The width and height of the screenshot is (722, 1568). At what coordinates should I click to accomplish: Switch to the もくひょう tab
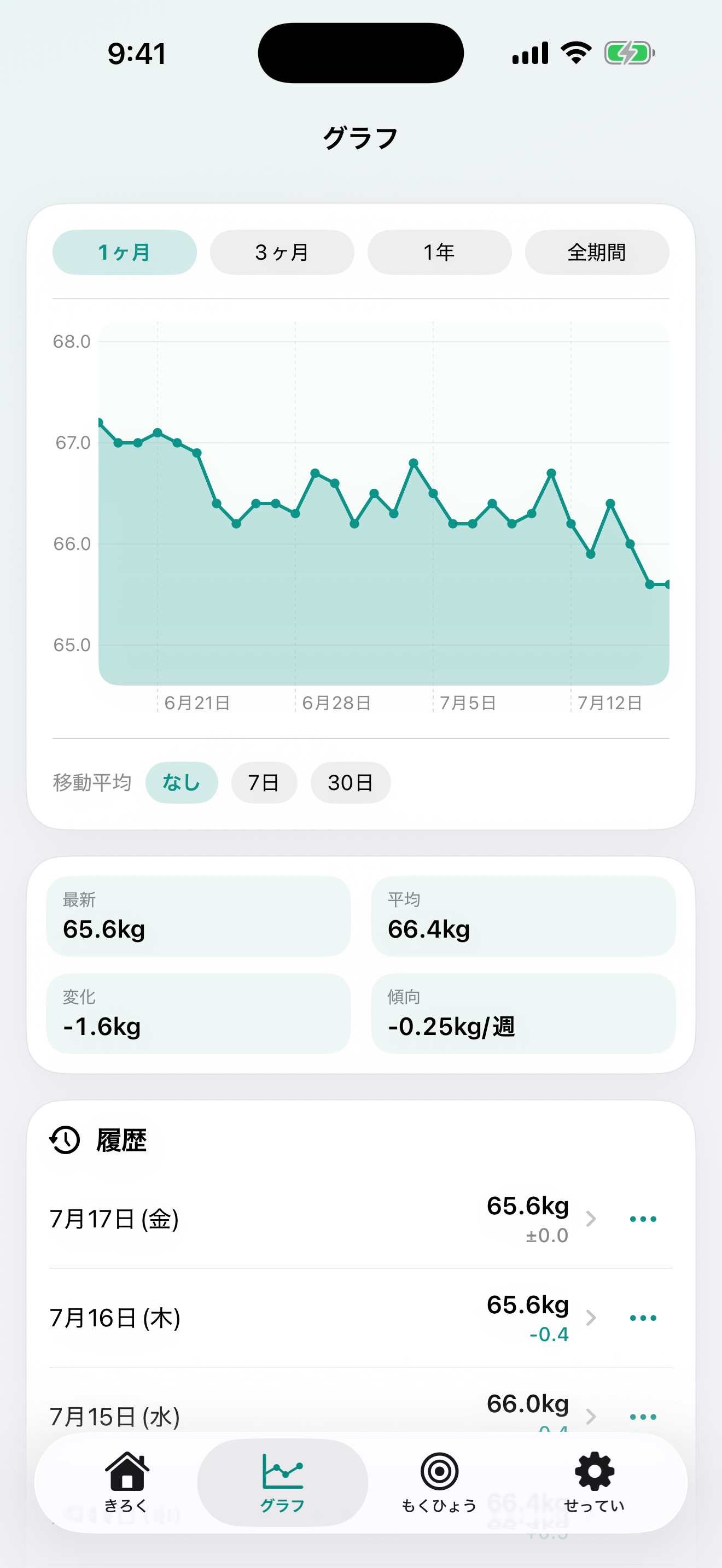click(439, 1482)
